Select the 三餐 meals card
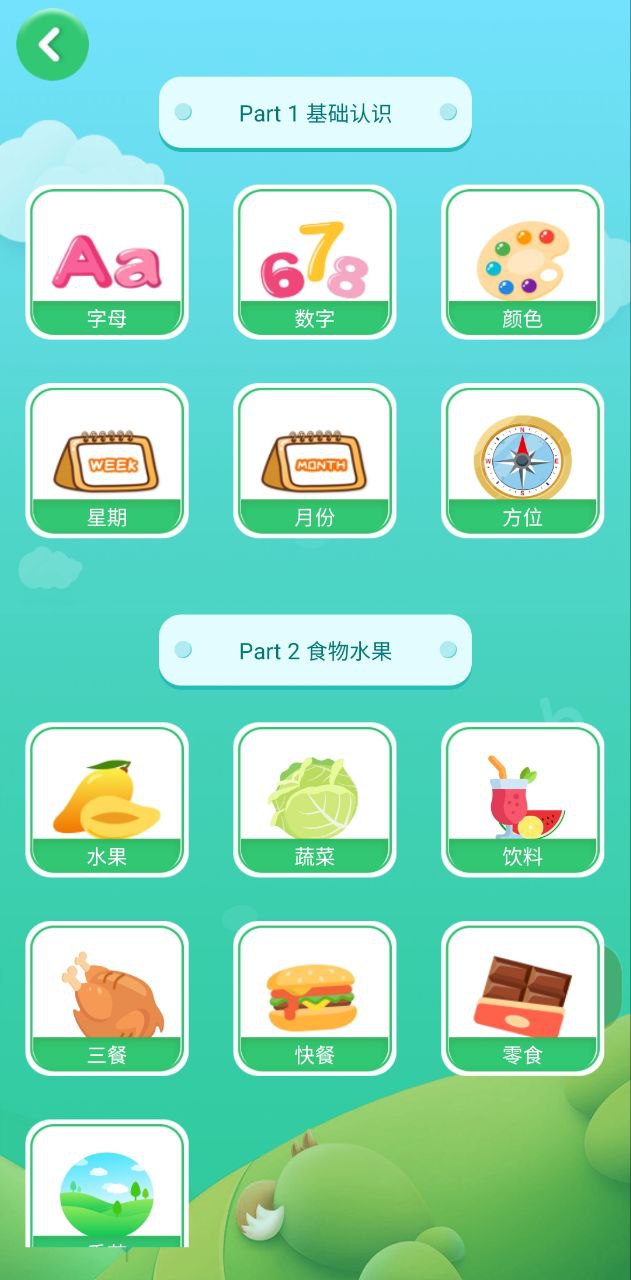Viewport: 631px width, 1280px height. (106, 998)
